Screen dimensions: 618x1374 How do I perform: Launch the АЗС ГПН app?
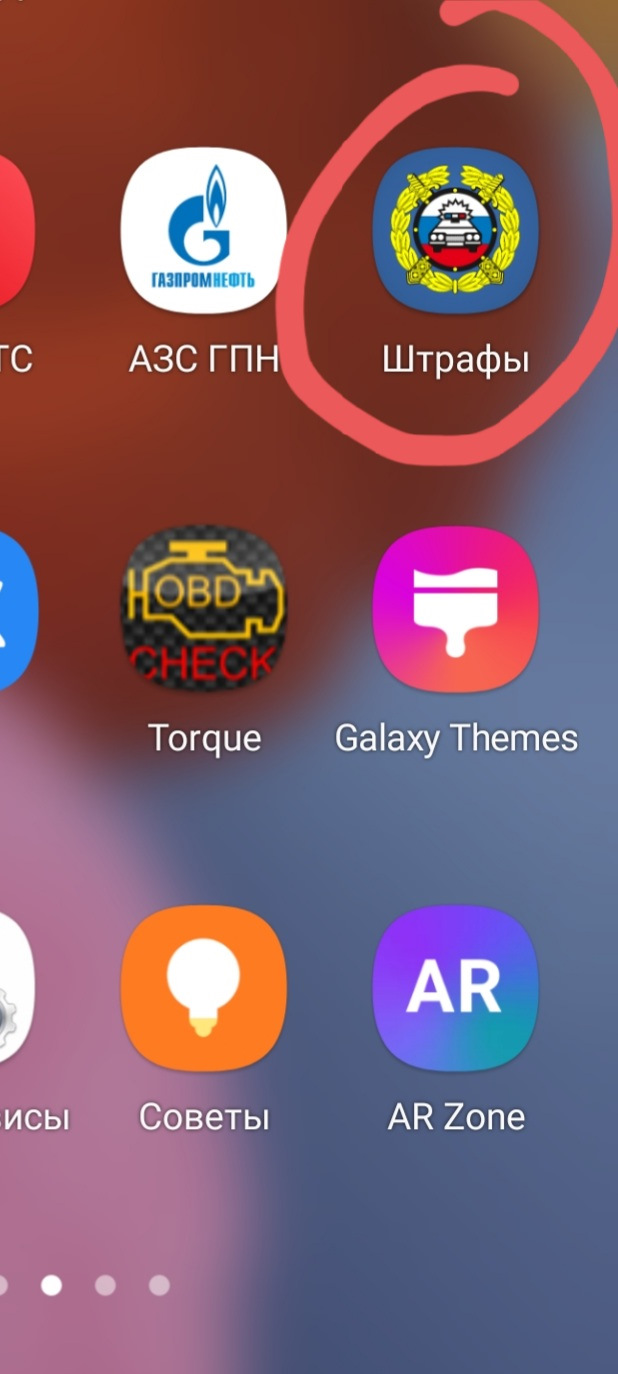[x=203, y=231]
